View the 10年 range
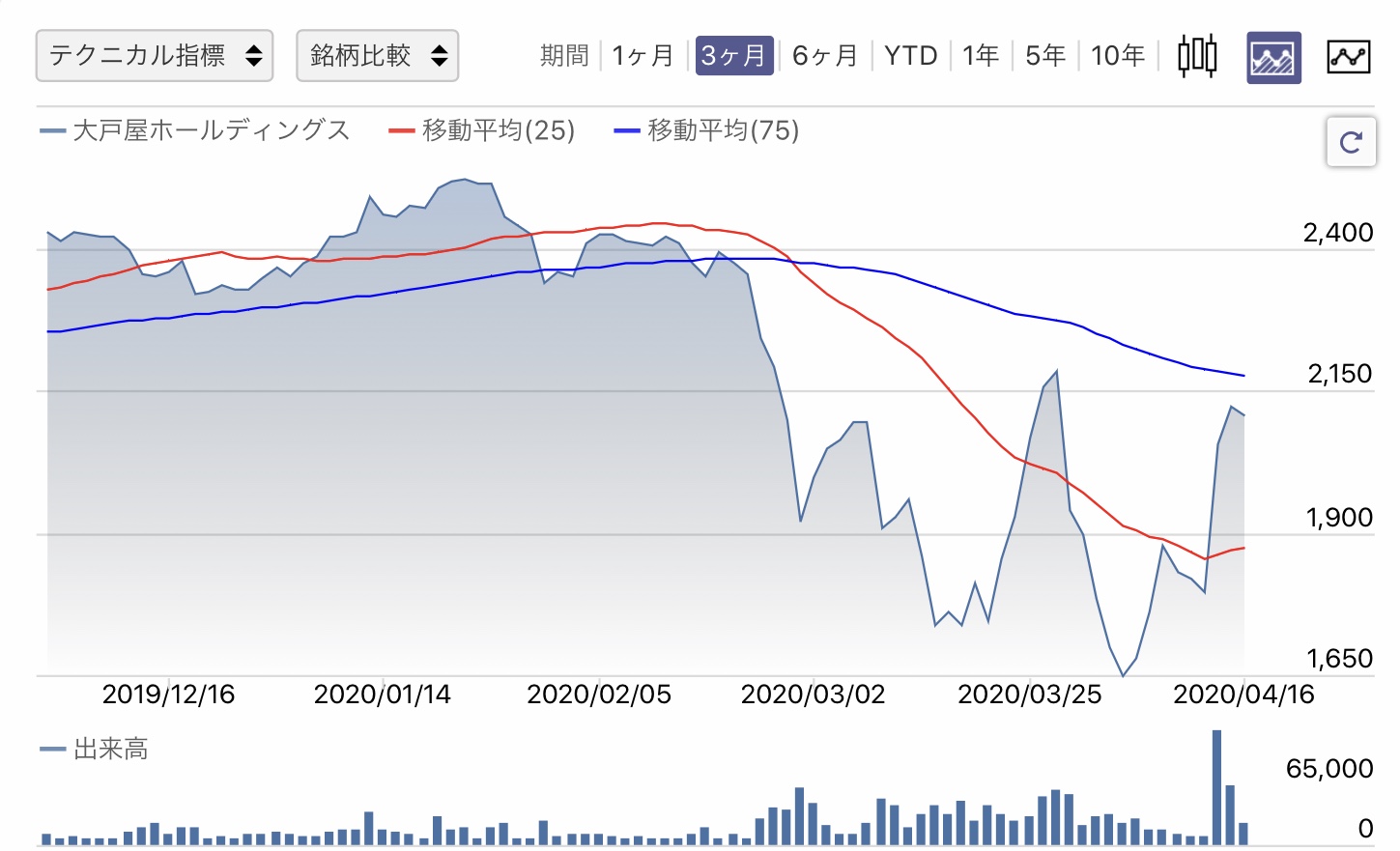The height and width of the screenshot is (851, 1400). (1118, 56)
